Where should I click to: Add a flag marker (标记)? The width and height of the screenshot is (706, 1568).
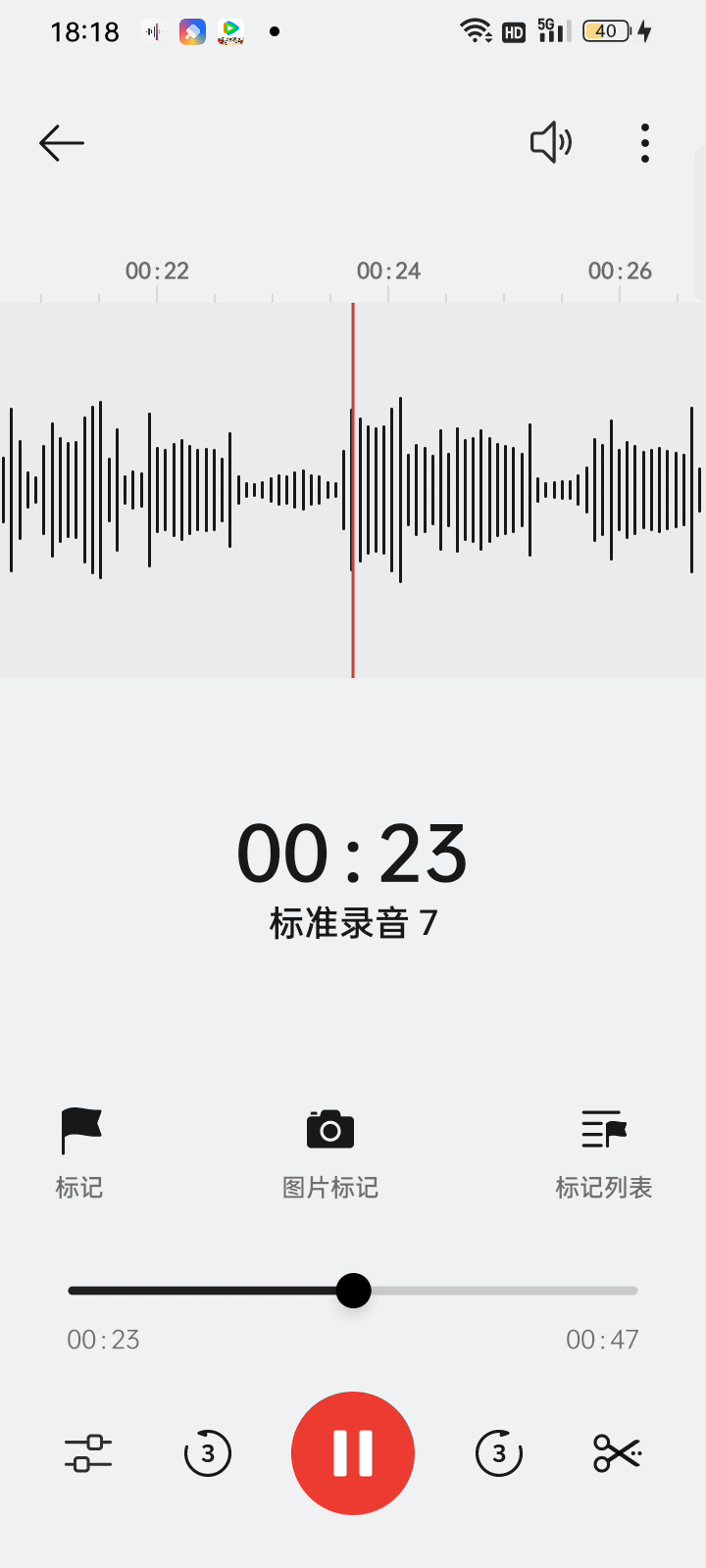pyautogui.click(x=80, y=1153)
